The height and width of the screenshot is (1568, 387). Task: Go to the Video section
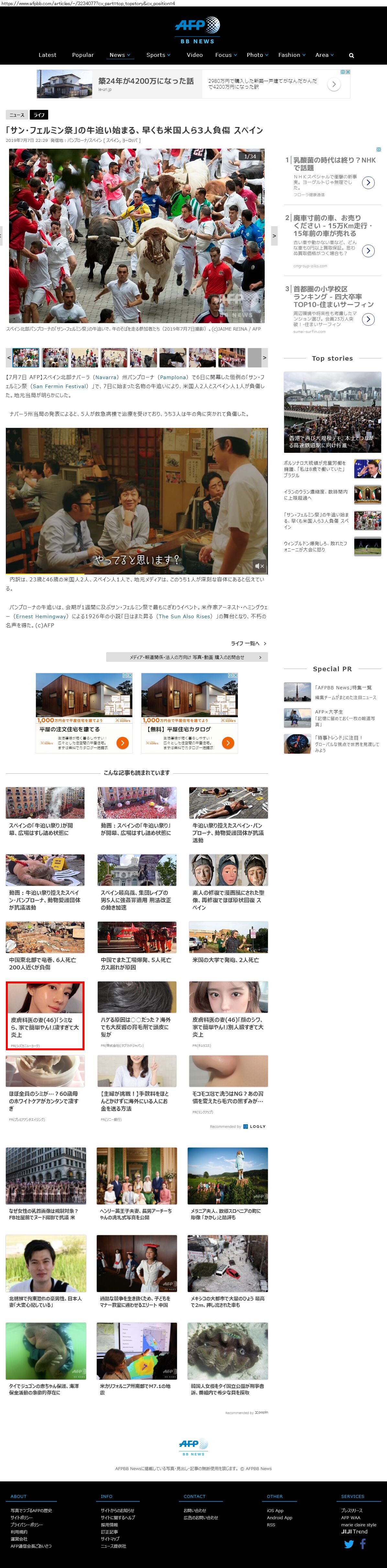194,55
